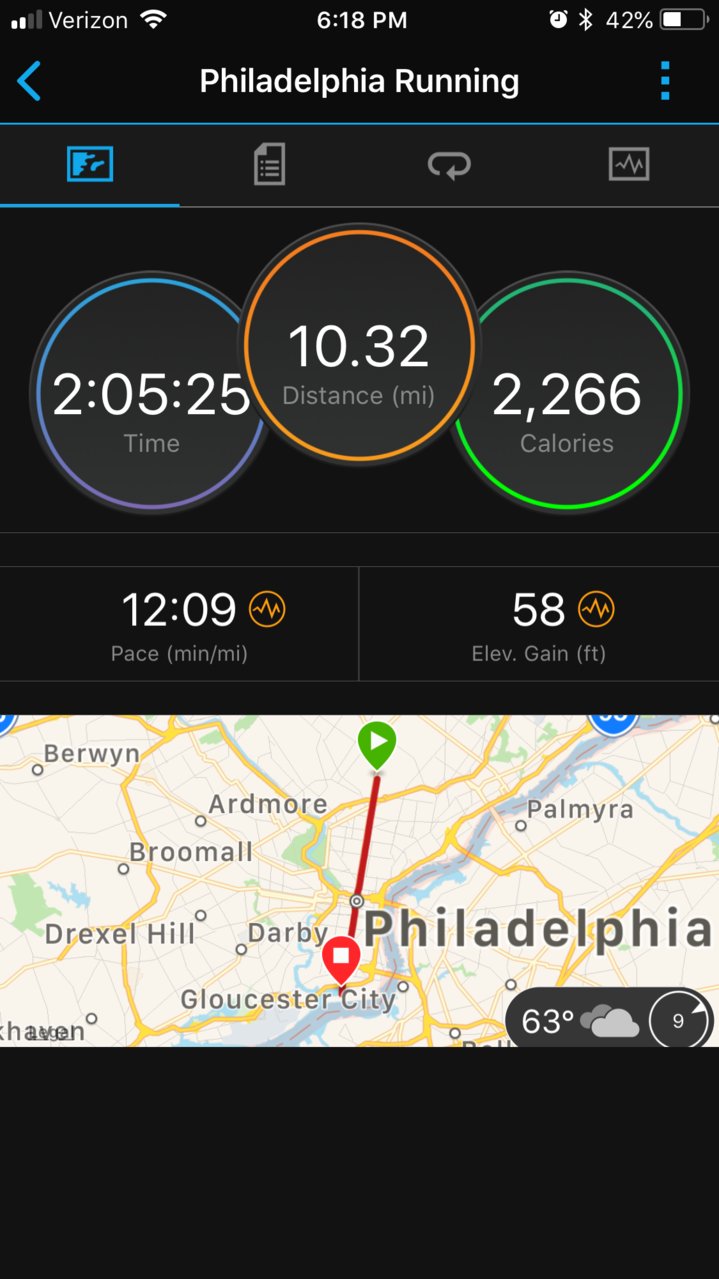Select the overview summary tab
719x1279 pixels.
point(90,164)
